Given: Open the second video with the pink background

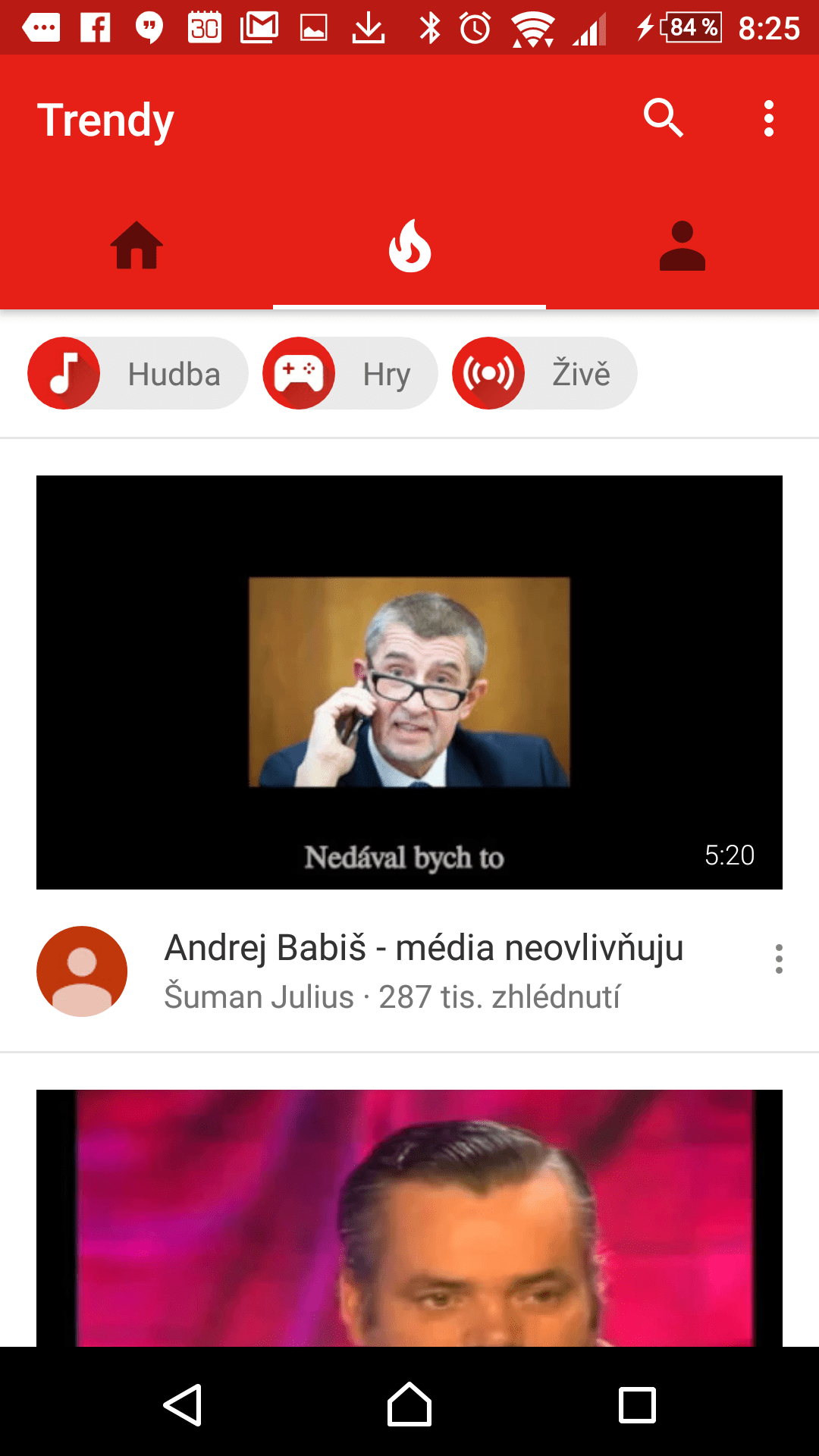Looking at the screenshot, I should (409, 1218).
